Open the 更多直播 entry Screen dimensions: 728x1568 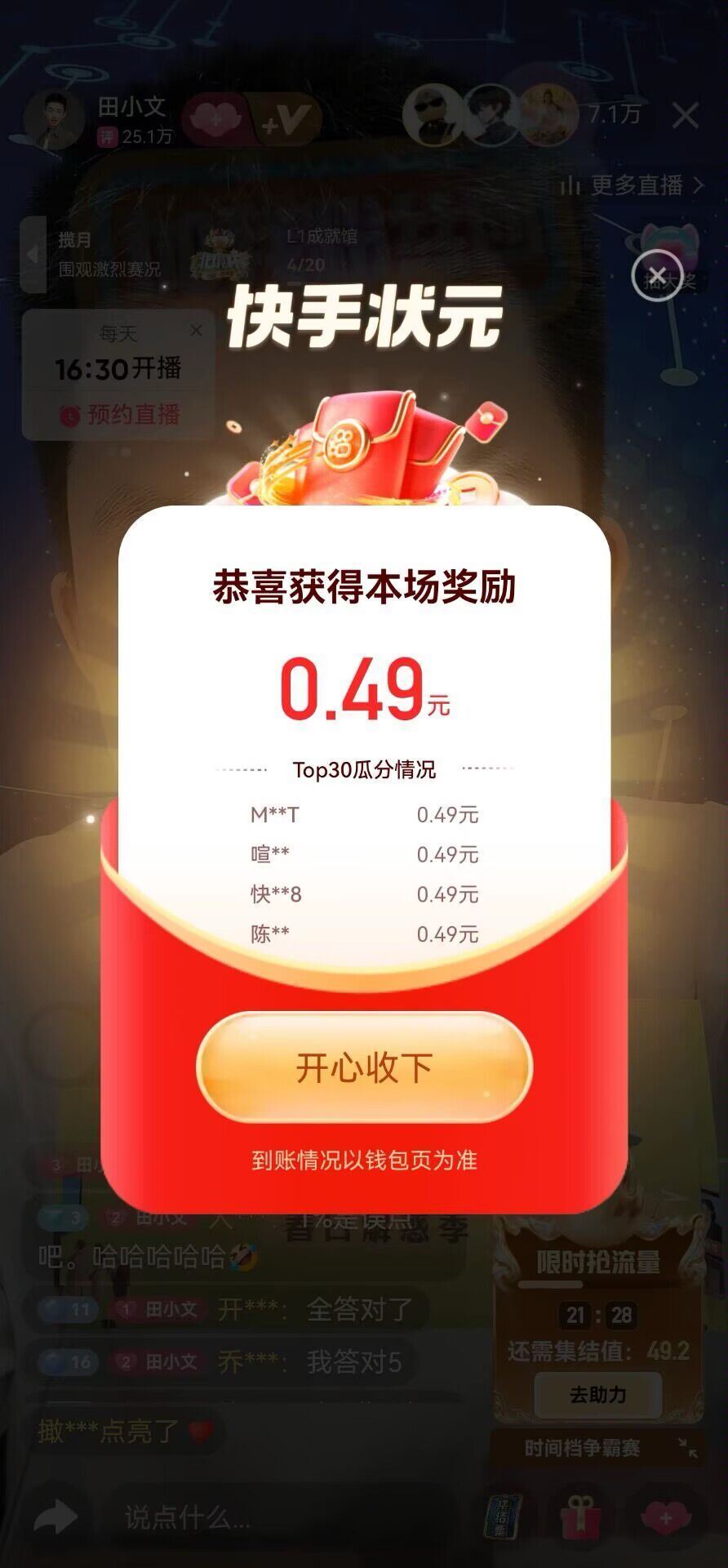637,186
